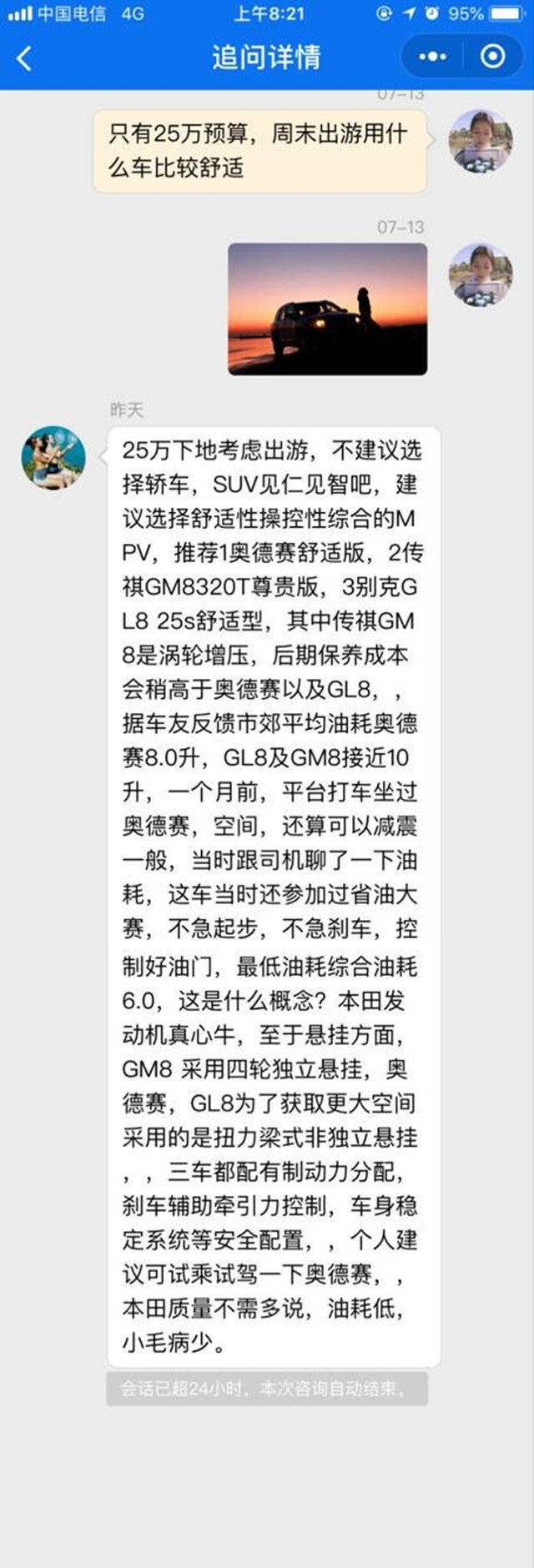View the advisor's avatar beside the long reply
This screenshot has width=534, height=1568.
point(53,458)
